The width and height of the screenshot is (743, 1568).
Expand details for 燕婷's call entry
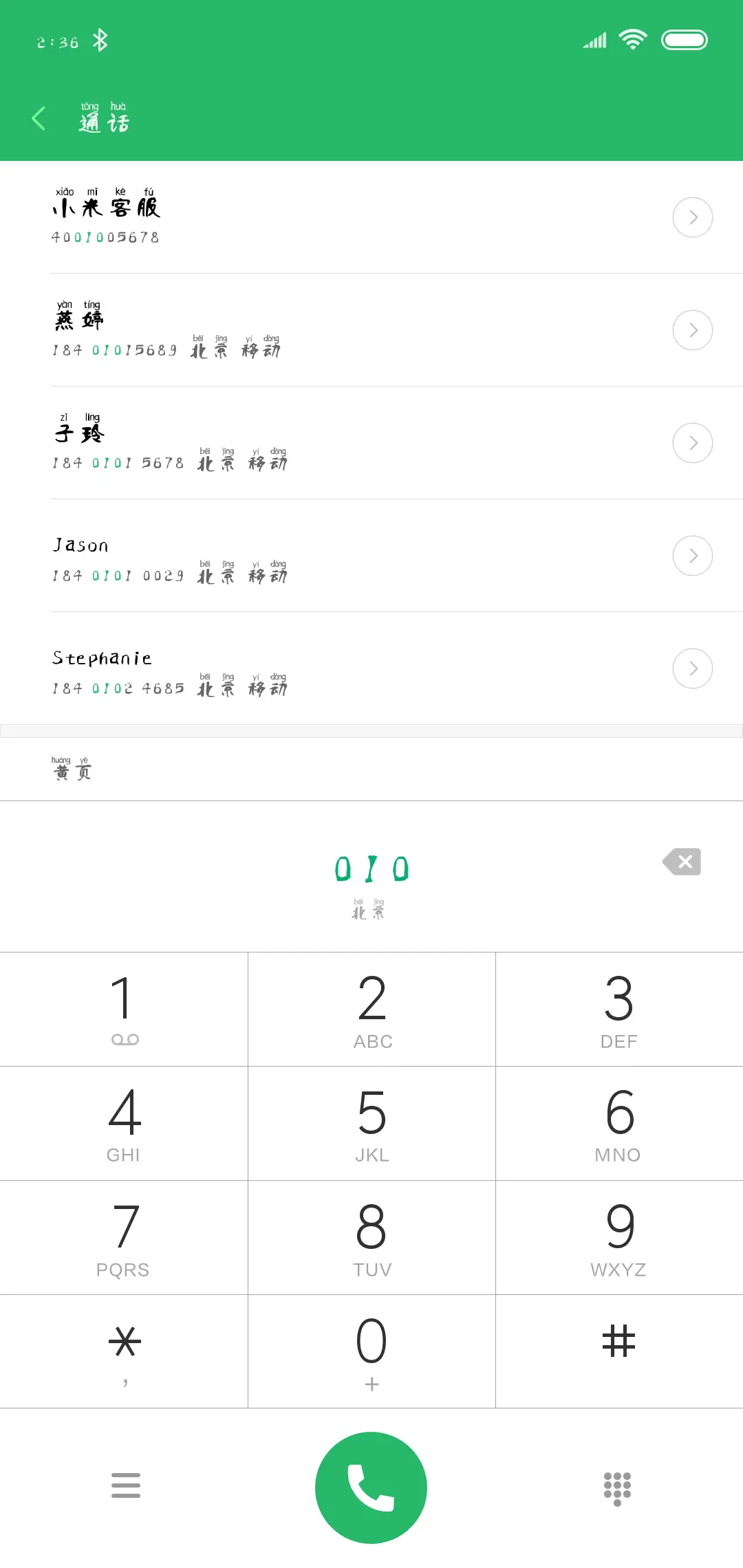(x=692, y=330)
